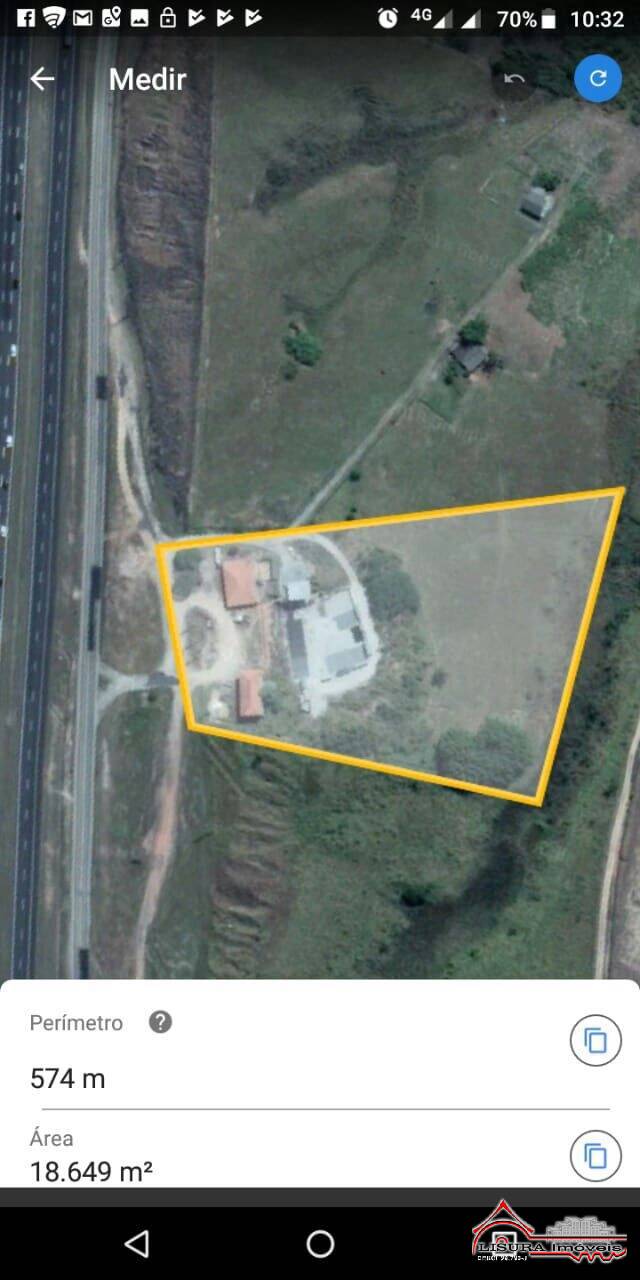
Task: Go to the home screen
Action: [320, 1243]
